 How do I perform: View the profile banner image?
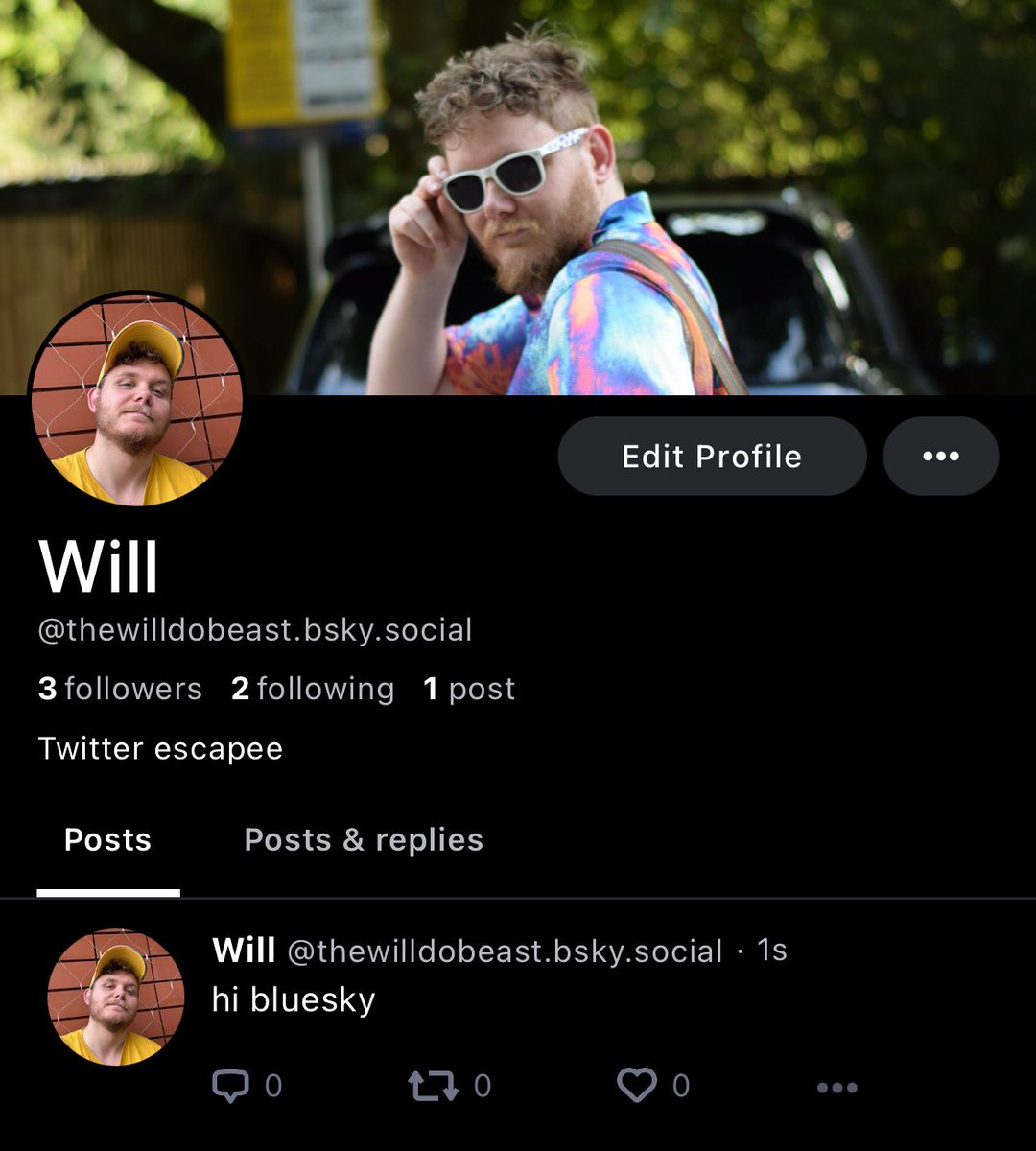[671, 144]
